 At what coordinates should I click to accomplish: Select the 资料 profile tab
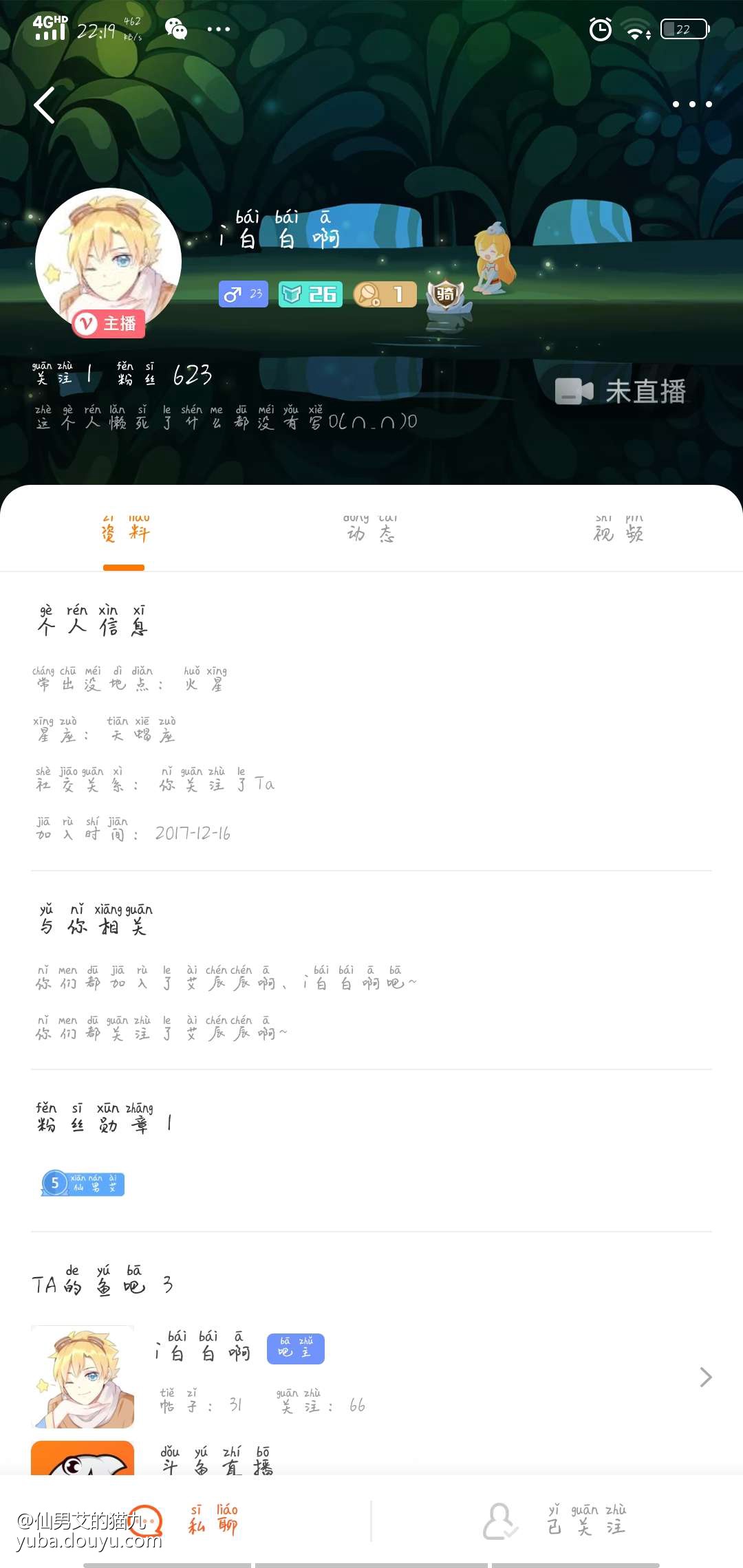click(x=125, y=531)
